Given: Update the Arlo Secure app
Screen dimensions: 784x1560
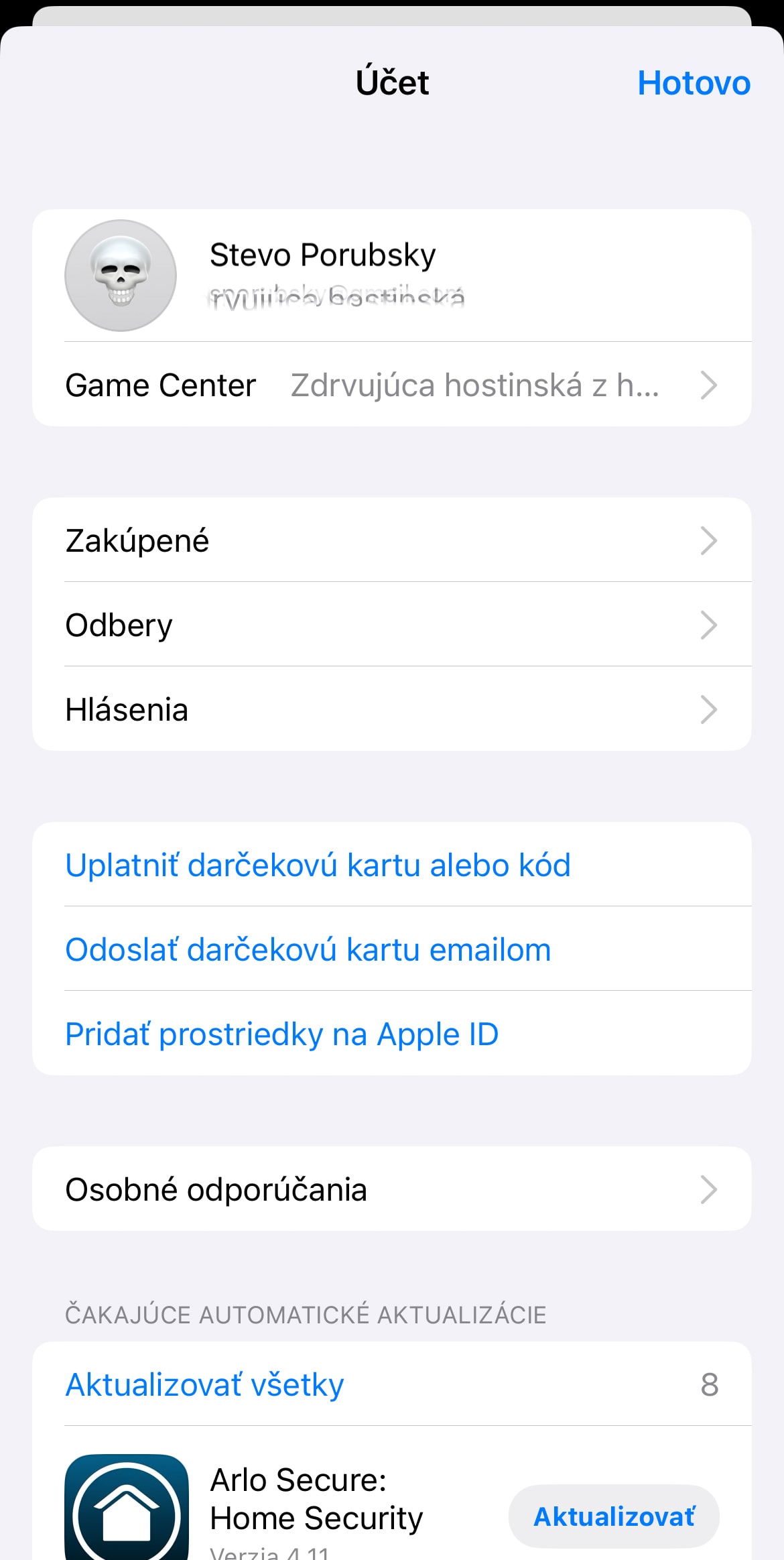Looking at the screenshot, I should (x=614, y=1516).
